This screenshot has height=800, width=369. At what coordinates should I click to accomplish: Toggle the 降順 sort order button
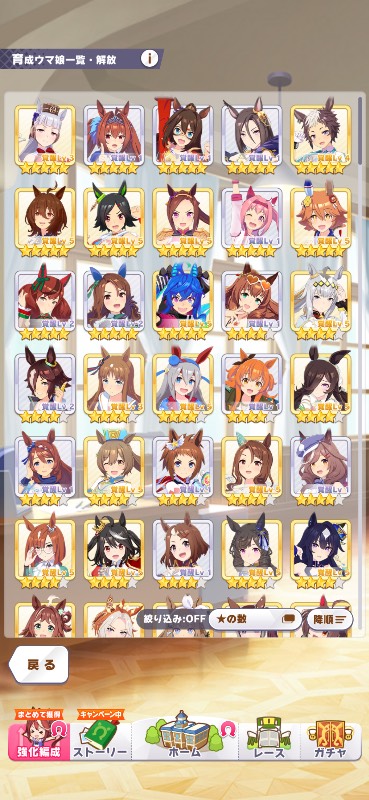(329, 619)
